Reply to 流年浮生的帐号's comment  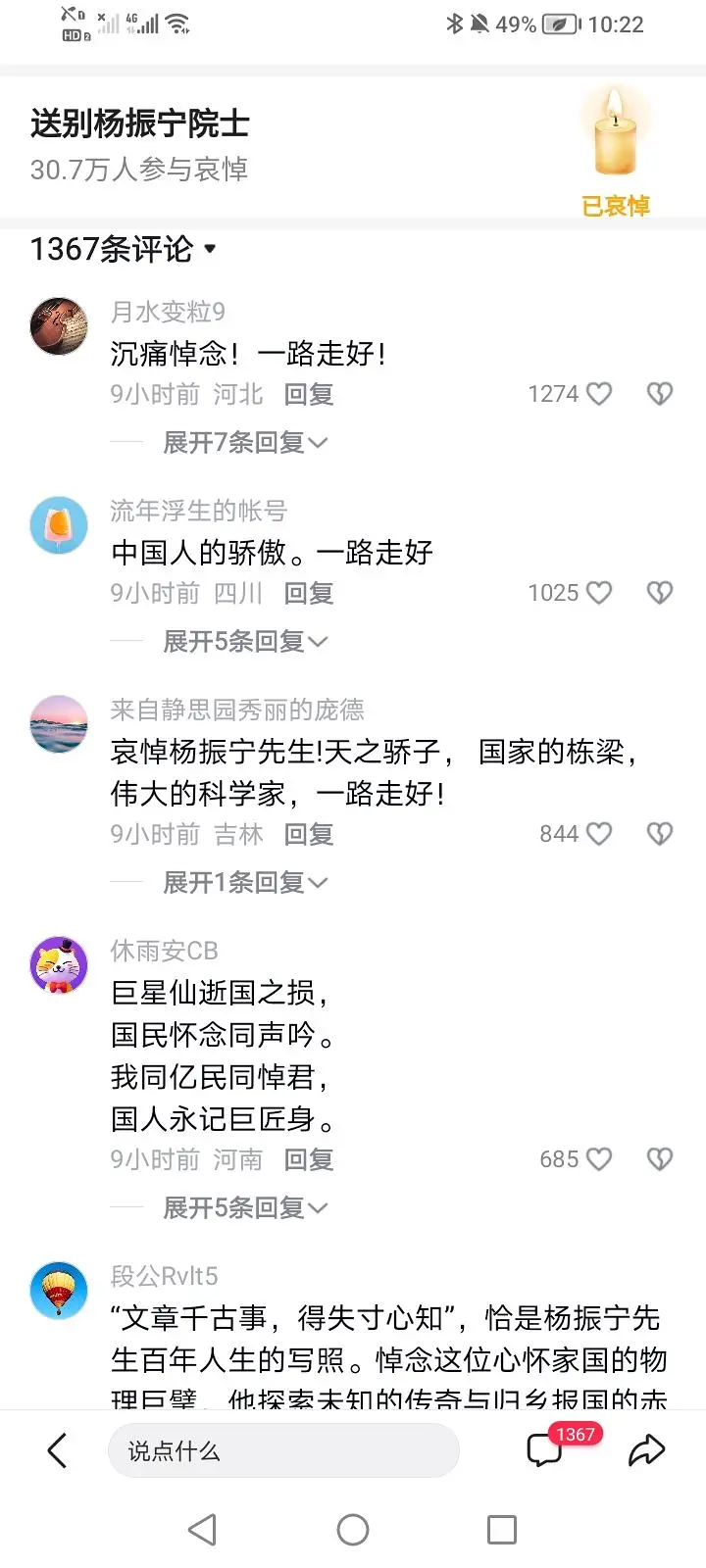click(309, 593)
